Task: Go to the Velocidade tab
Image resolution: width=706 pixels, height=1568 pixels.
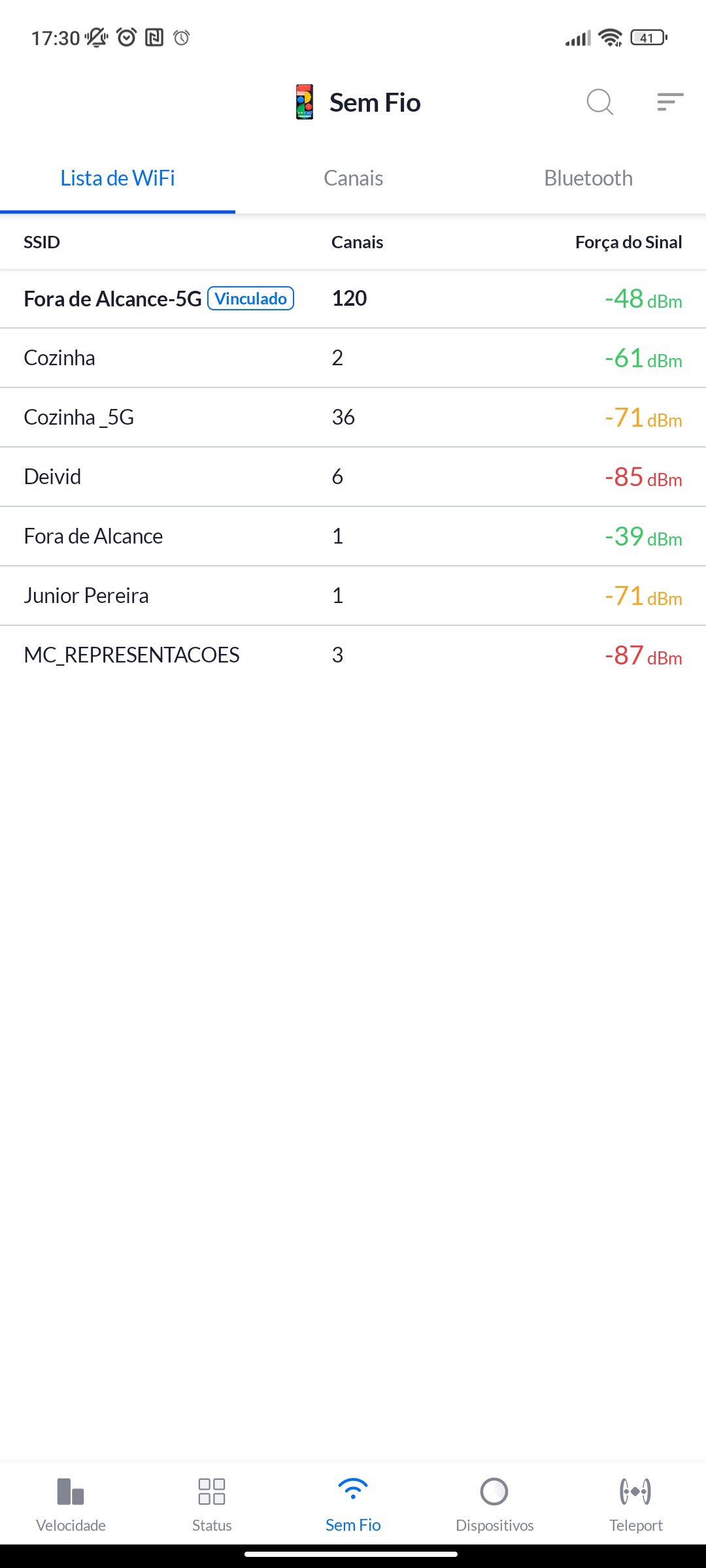Action: coord(71,1504)
